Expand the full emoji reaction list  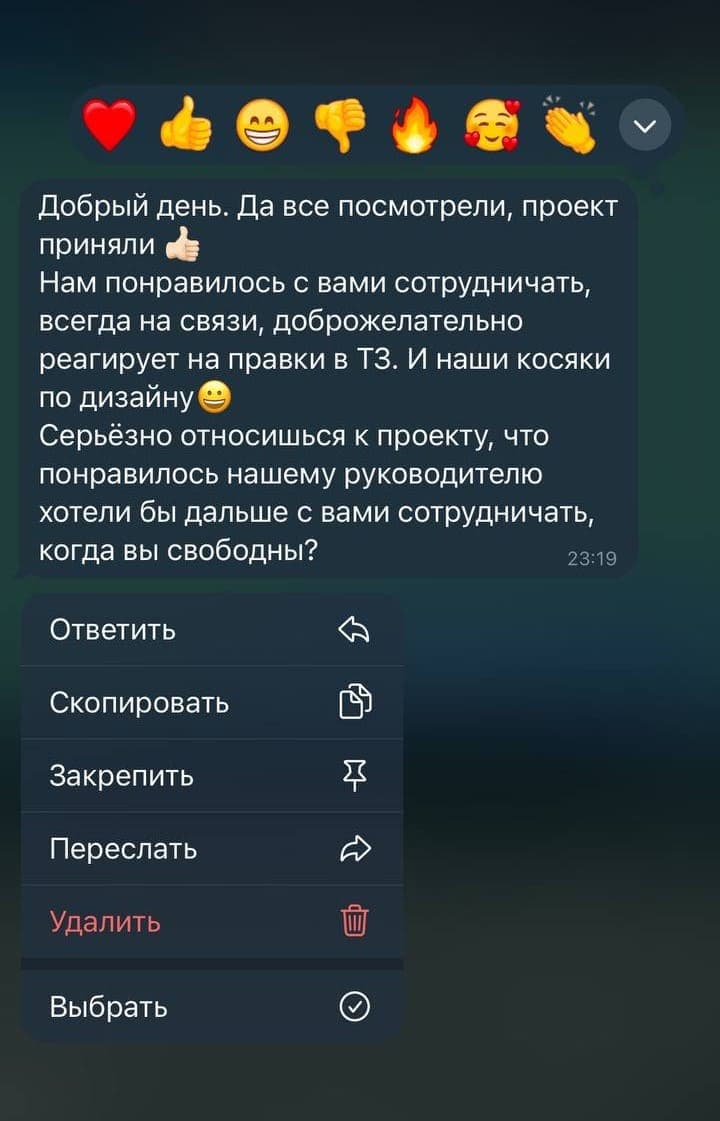click(645, 125)
